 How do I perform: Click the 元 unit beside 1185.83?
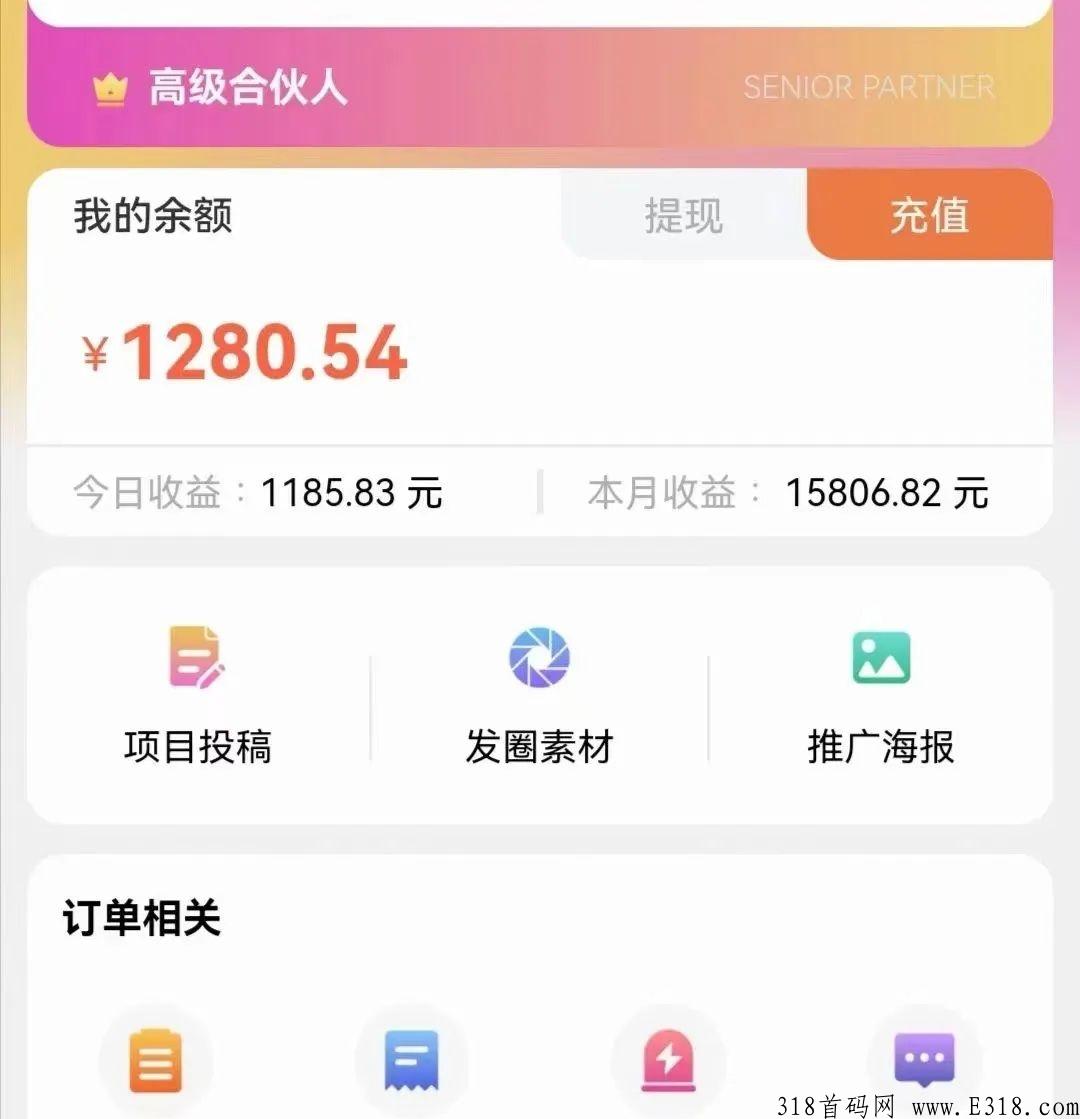[424, 491]
